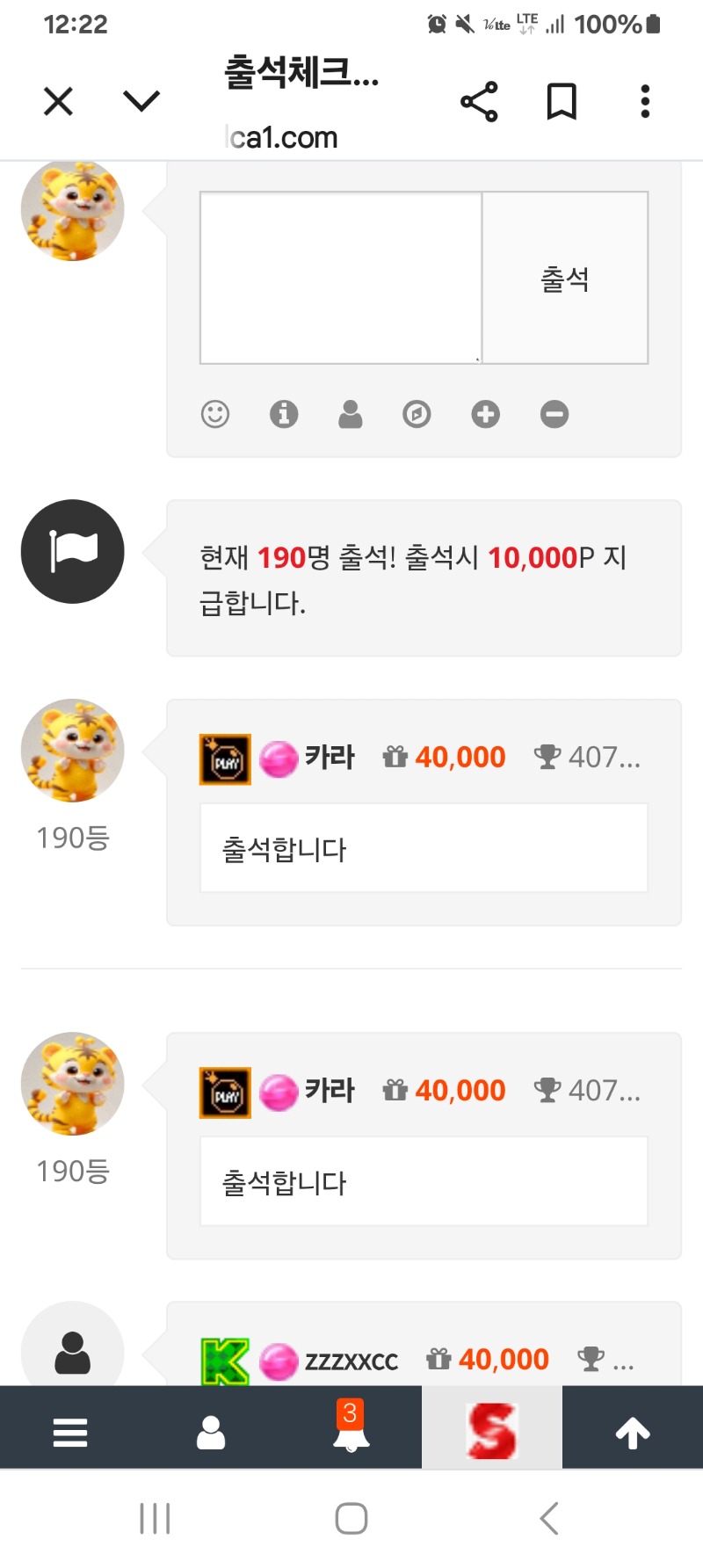Bookmark this page
The image size is (703, 1568).
562,102
